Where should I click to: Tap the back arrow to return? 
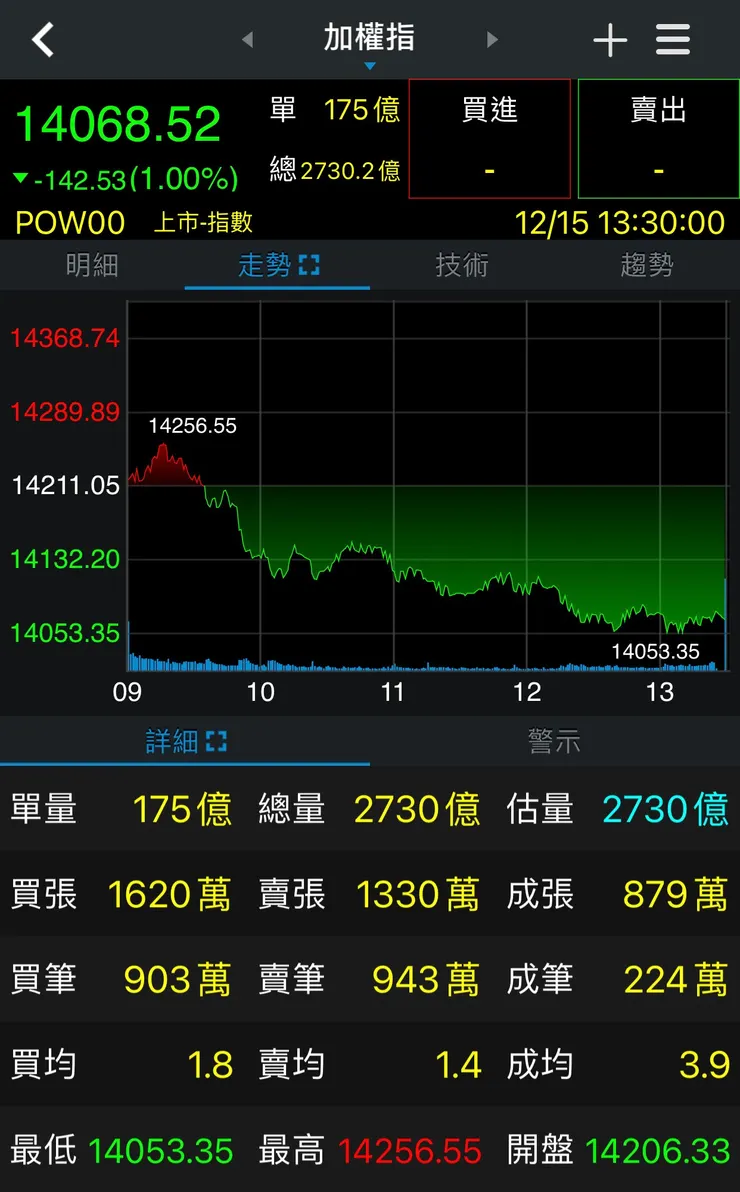[x=42, y=39]
